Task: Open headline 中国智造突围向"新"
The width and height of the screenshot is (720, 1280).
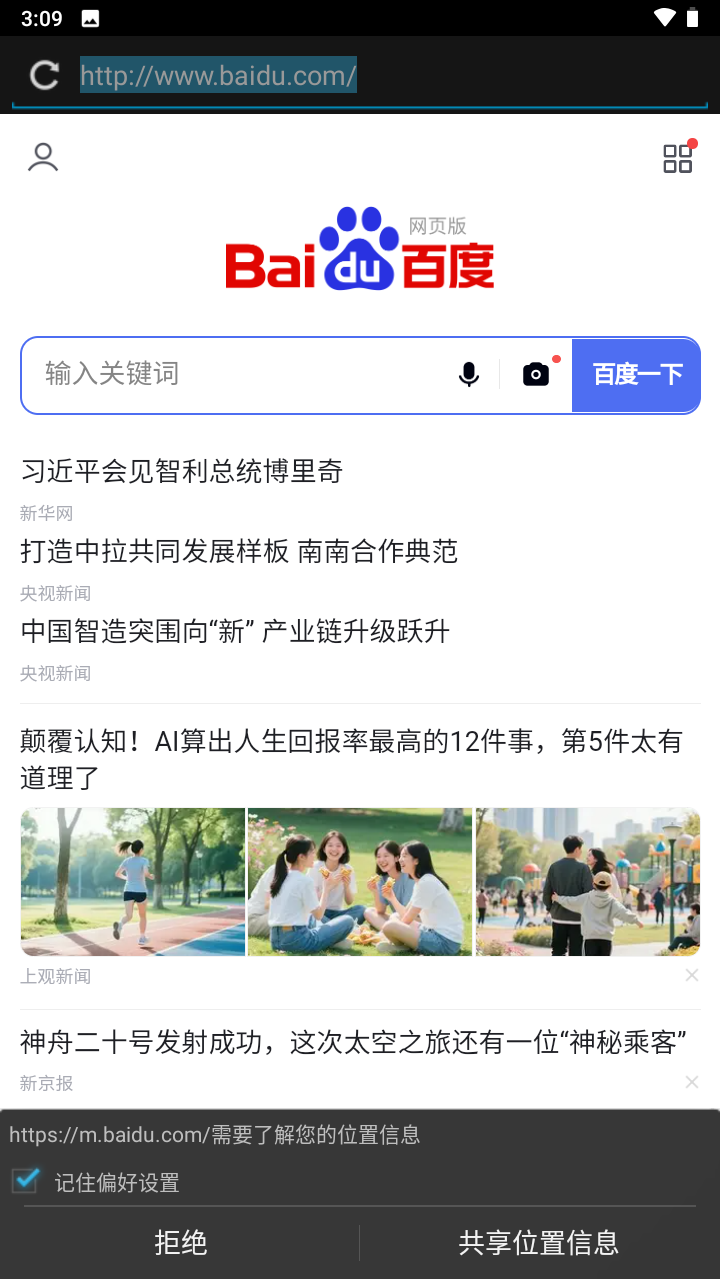Action: tap(235, 631)
